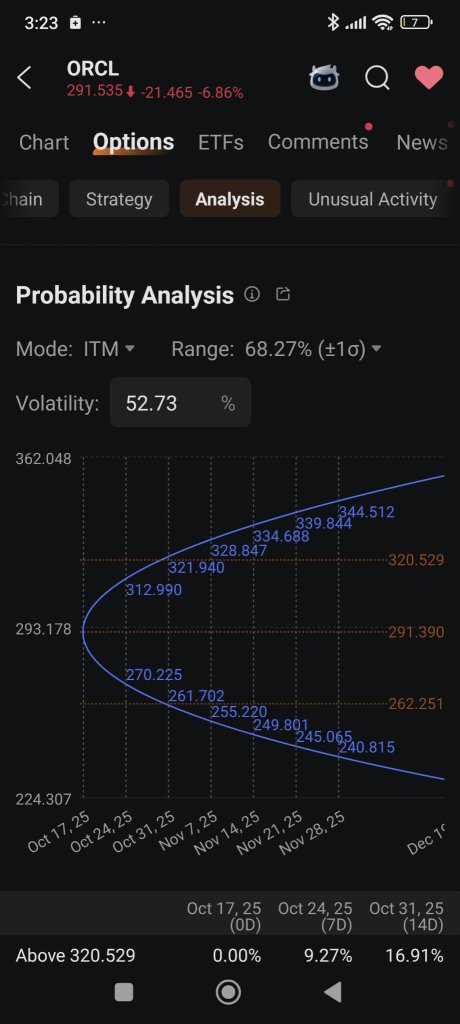Go back using the top-left arrow
Viewport: 460px width, 1024px height.
[x=24, y=78]
